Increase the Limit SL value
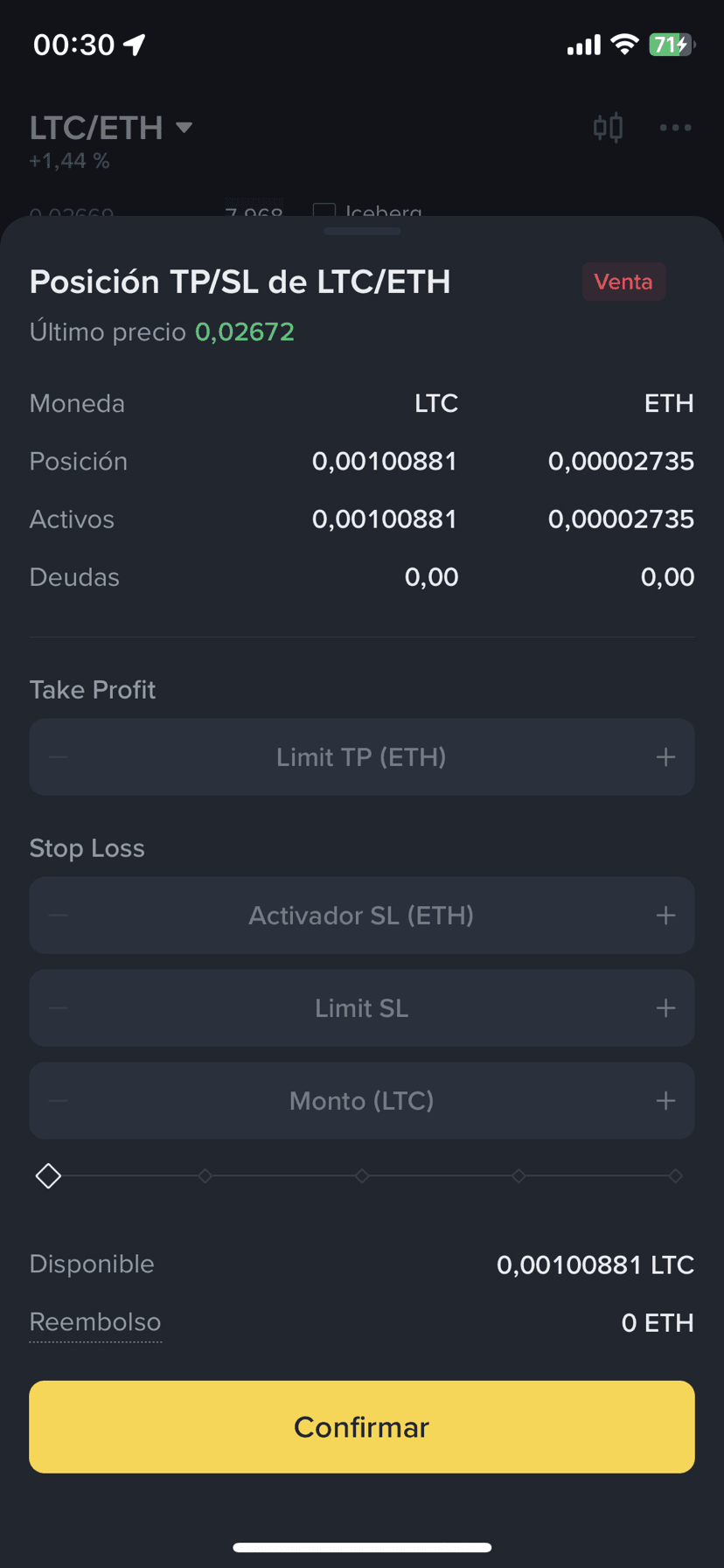724x1568 pixels. [x=665, y=1008]
